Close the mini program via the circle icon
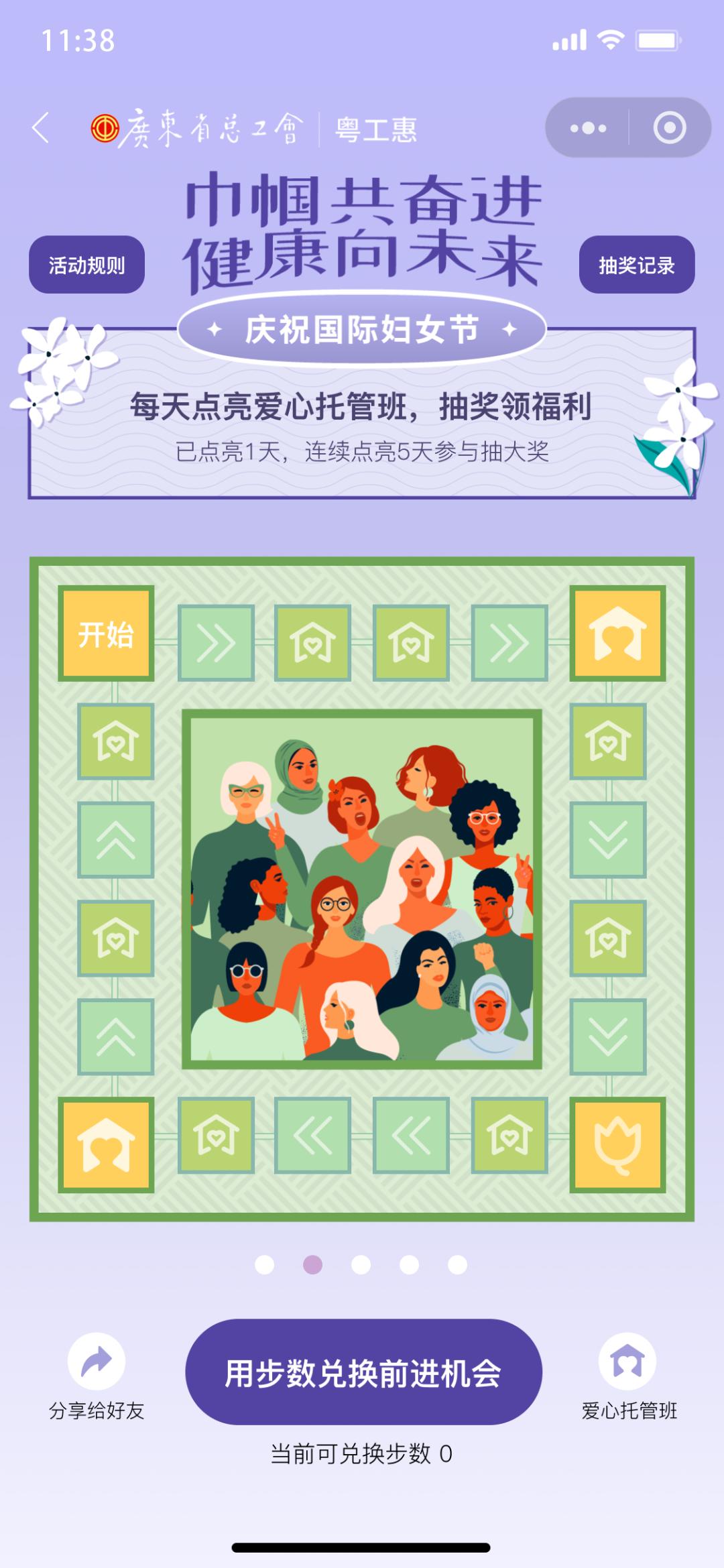 [x=669, y=128]
